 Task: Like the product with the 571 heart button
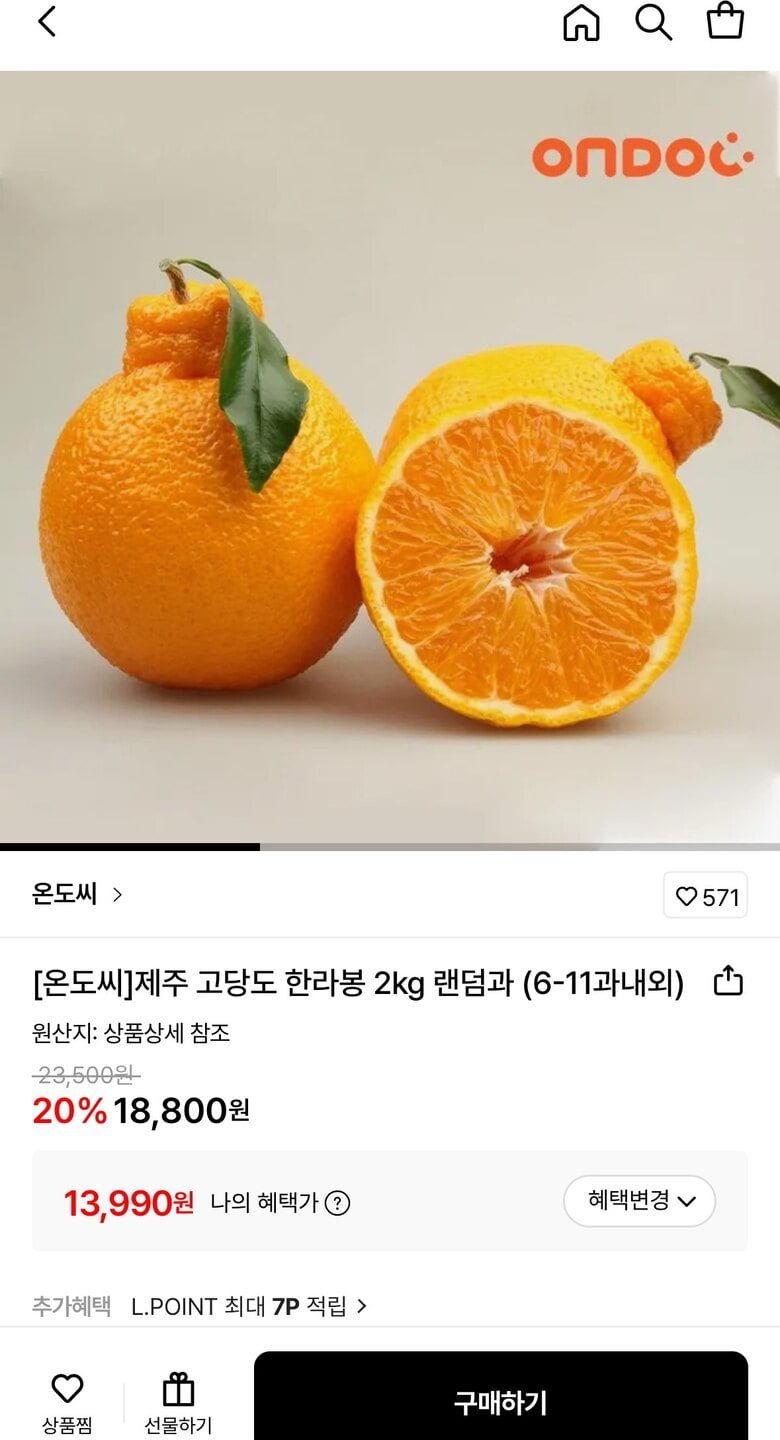[x=706, y=896]
